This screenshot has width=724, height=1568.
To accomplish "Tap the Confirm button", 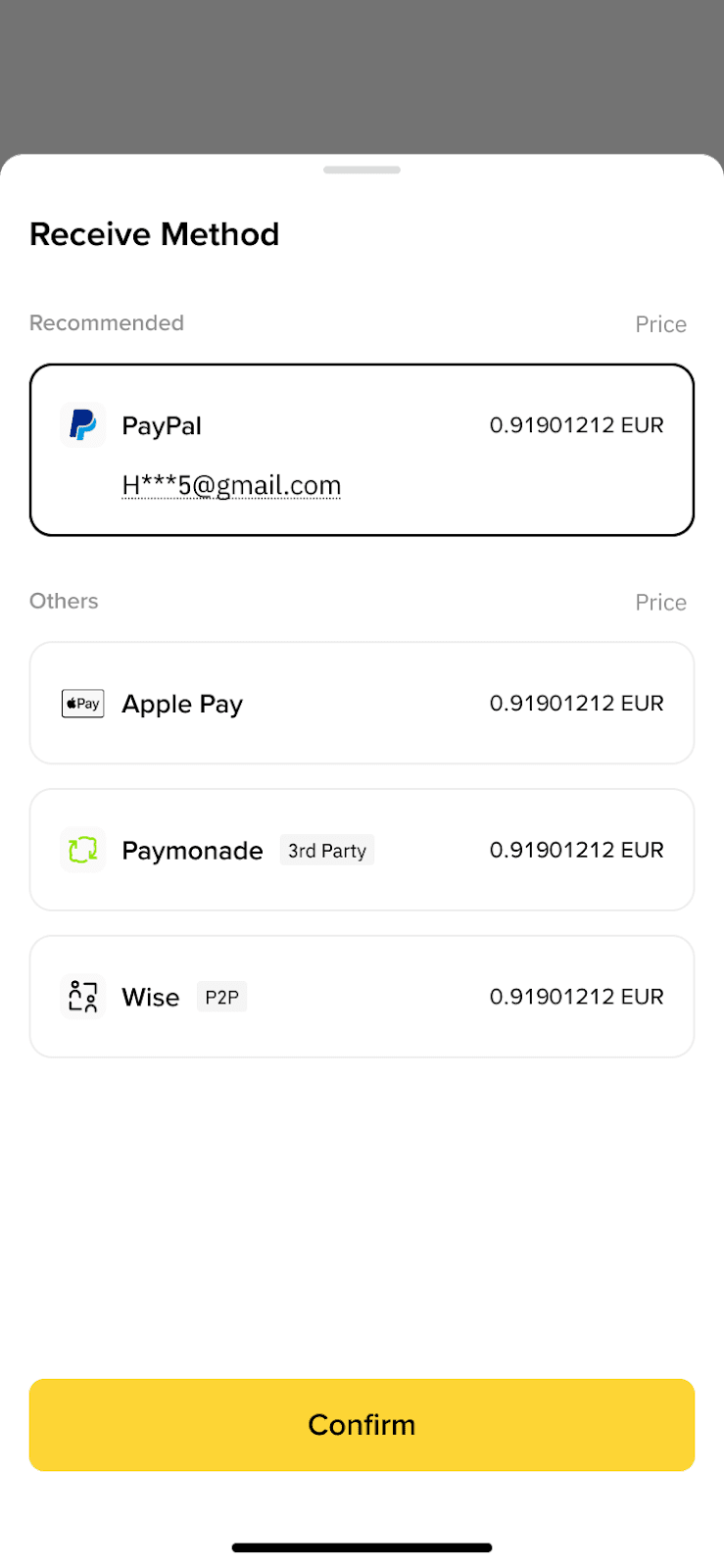I will pyautogui.click(x=362, y=1425).
